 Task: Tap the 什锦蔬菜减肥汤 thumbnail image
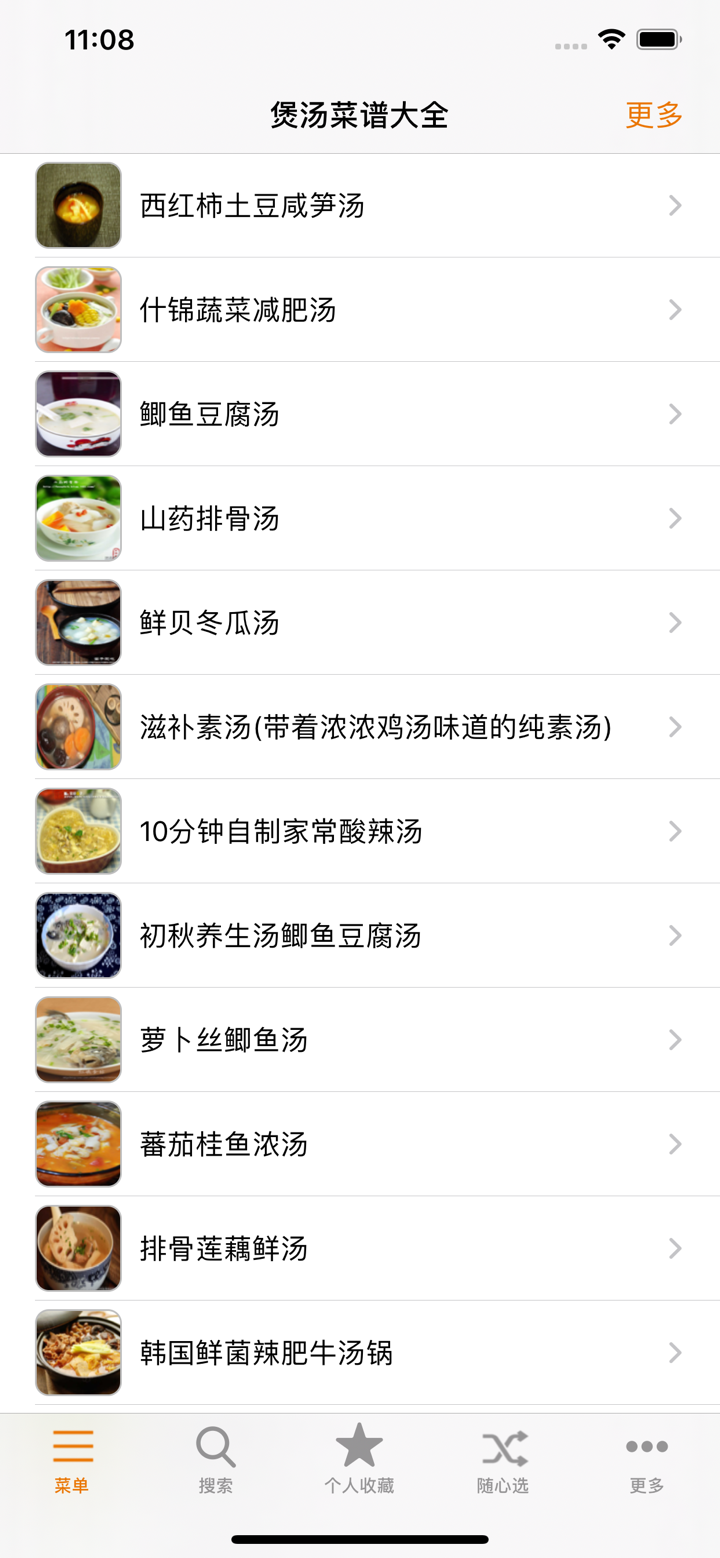(78, 309)
